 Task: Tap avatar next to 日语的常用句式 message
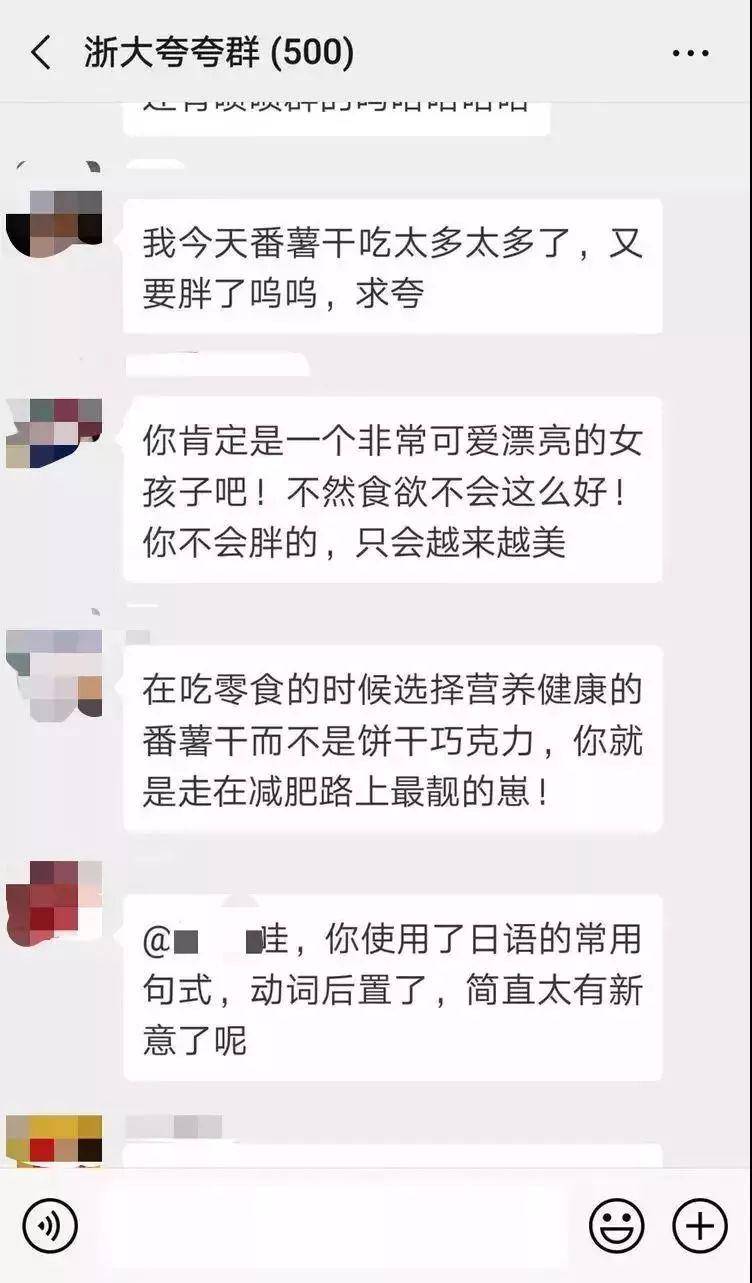54,903
